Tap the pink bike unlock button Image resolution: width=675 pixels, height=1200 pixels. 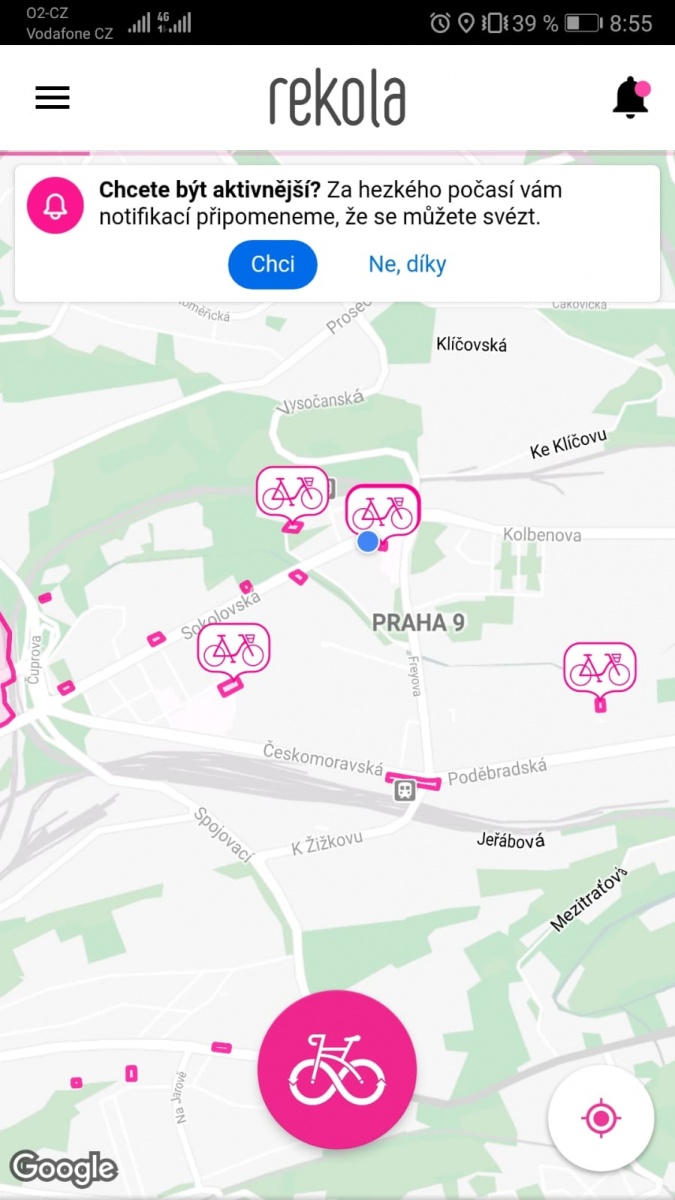[337, 1070]
